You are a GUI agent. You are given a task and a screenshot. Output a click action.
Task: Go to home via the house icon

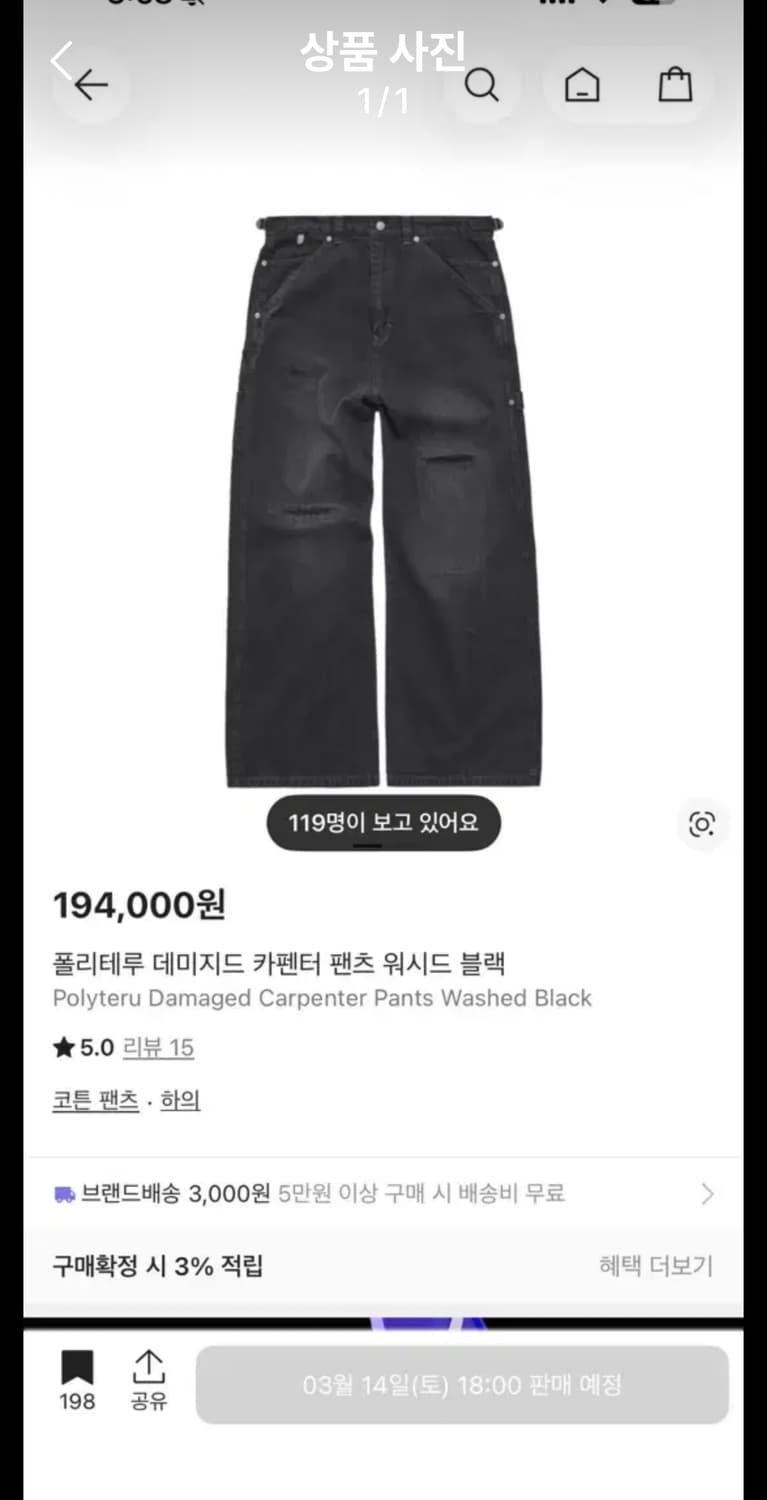pos(583,85)
